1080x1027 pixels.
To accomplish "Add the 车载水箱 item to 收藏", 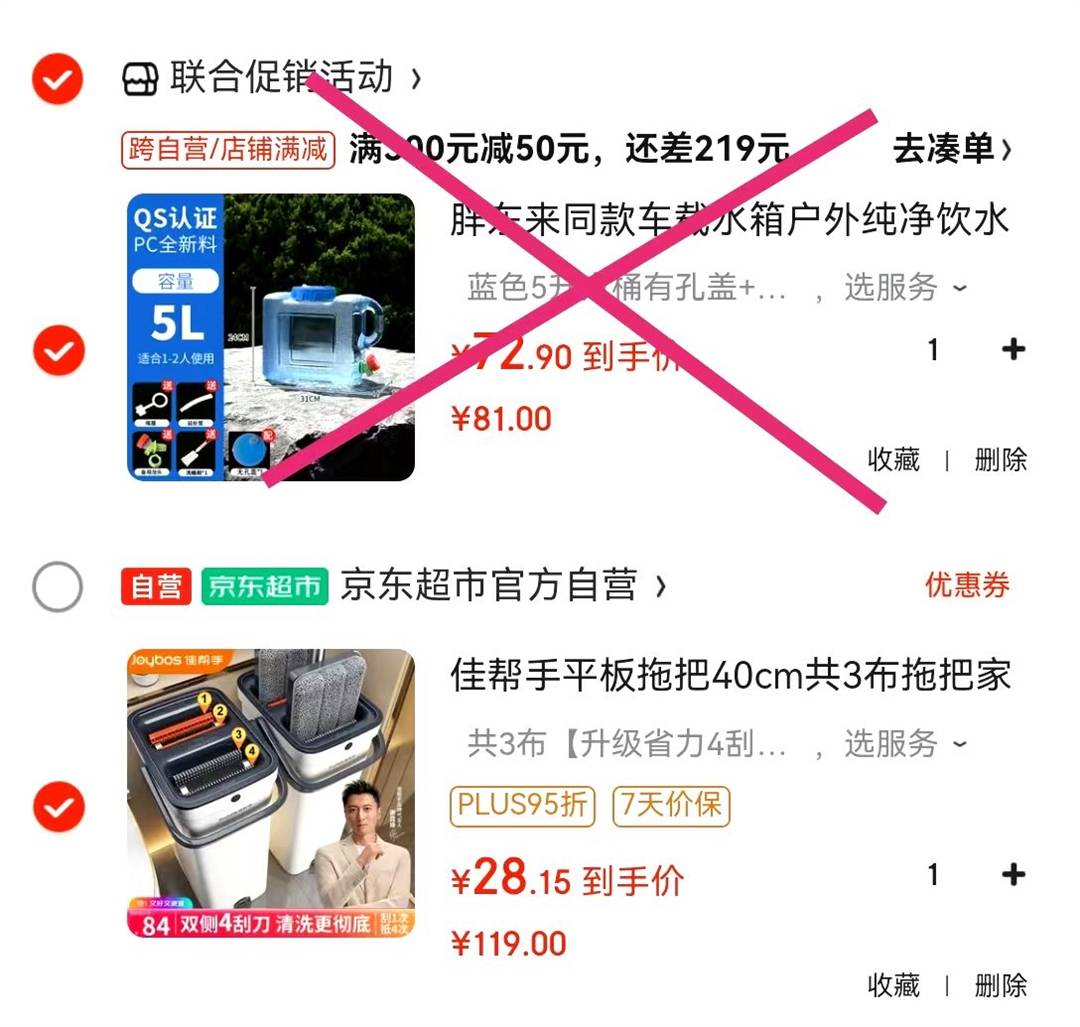I will point(893,459).
